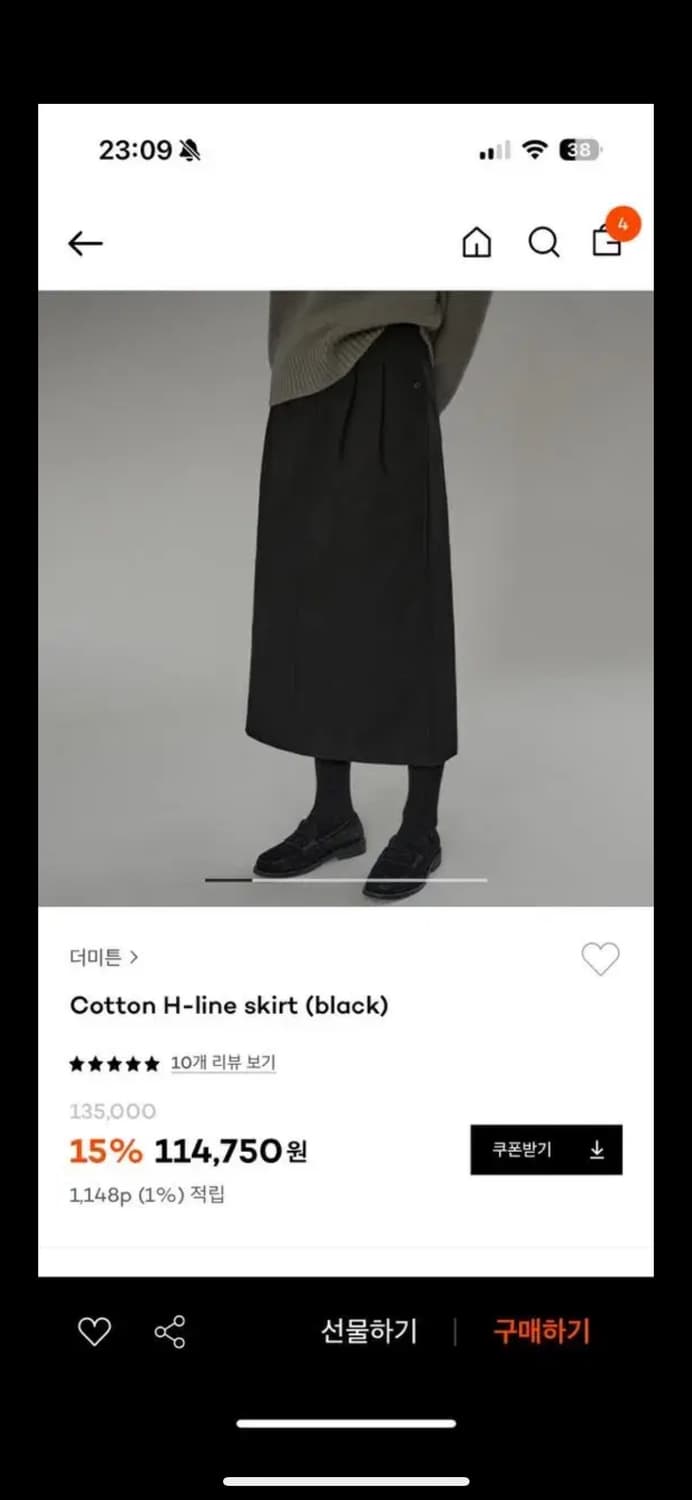Open the skirt product photo

346,598
